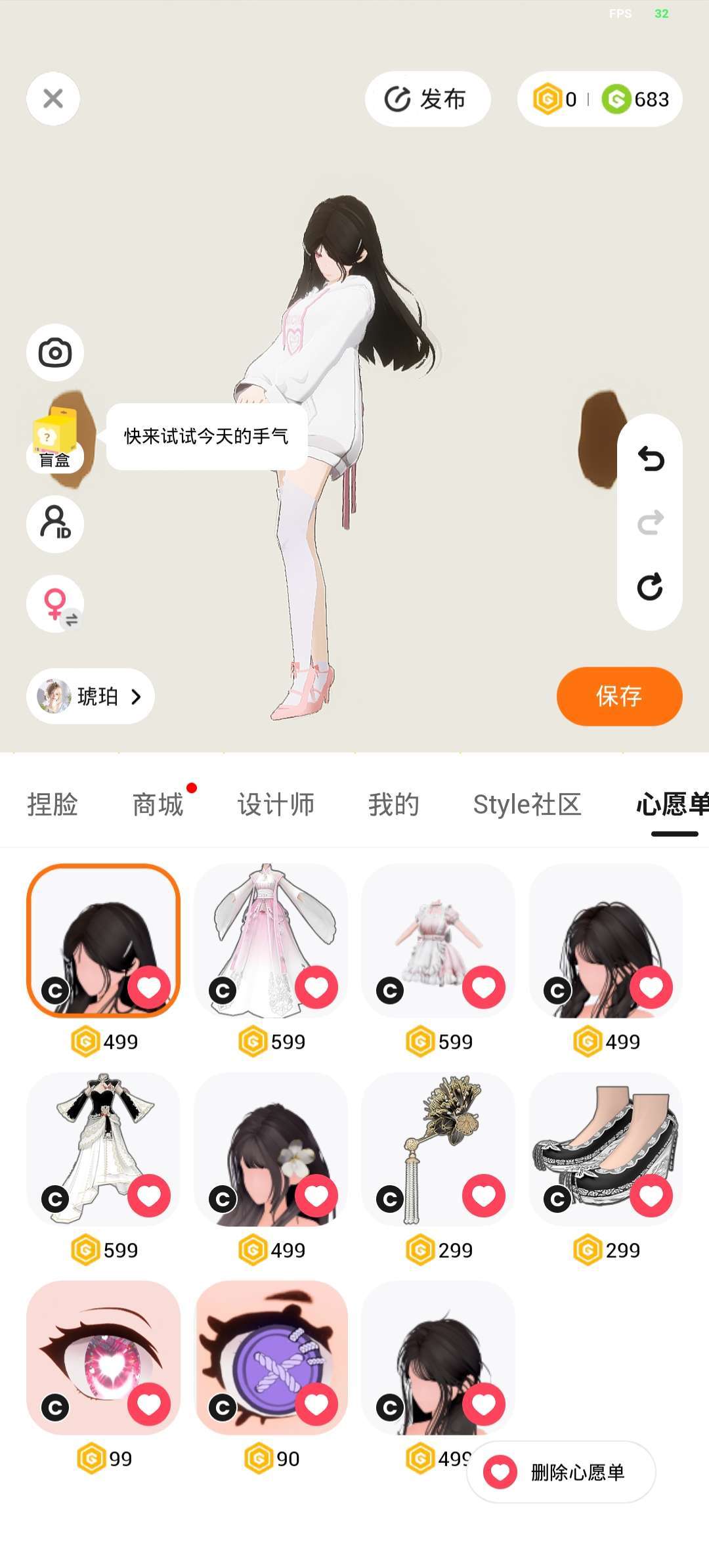Image resolution: width=709 pixels, height=1568 pixels.
Task: Switch the avatar gender
Action: point(55,603)
